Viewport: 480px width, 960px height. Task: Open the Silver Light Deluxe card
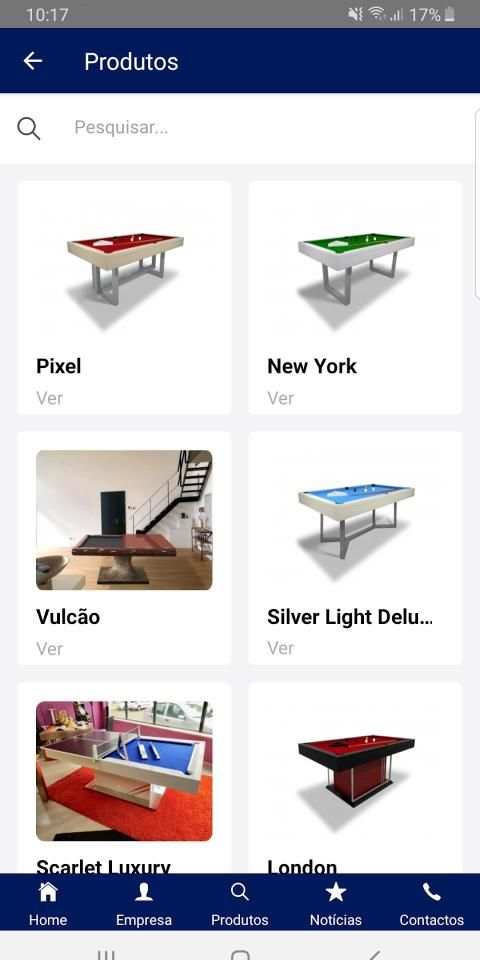(x=355, y=548)
